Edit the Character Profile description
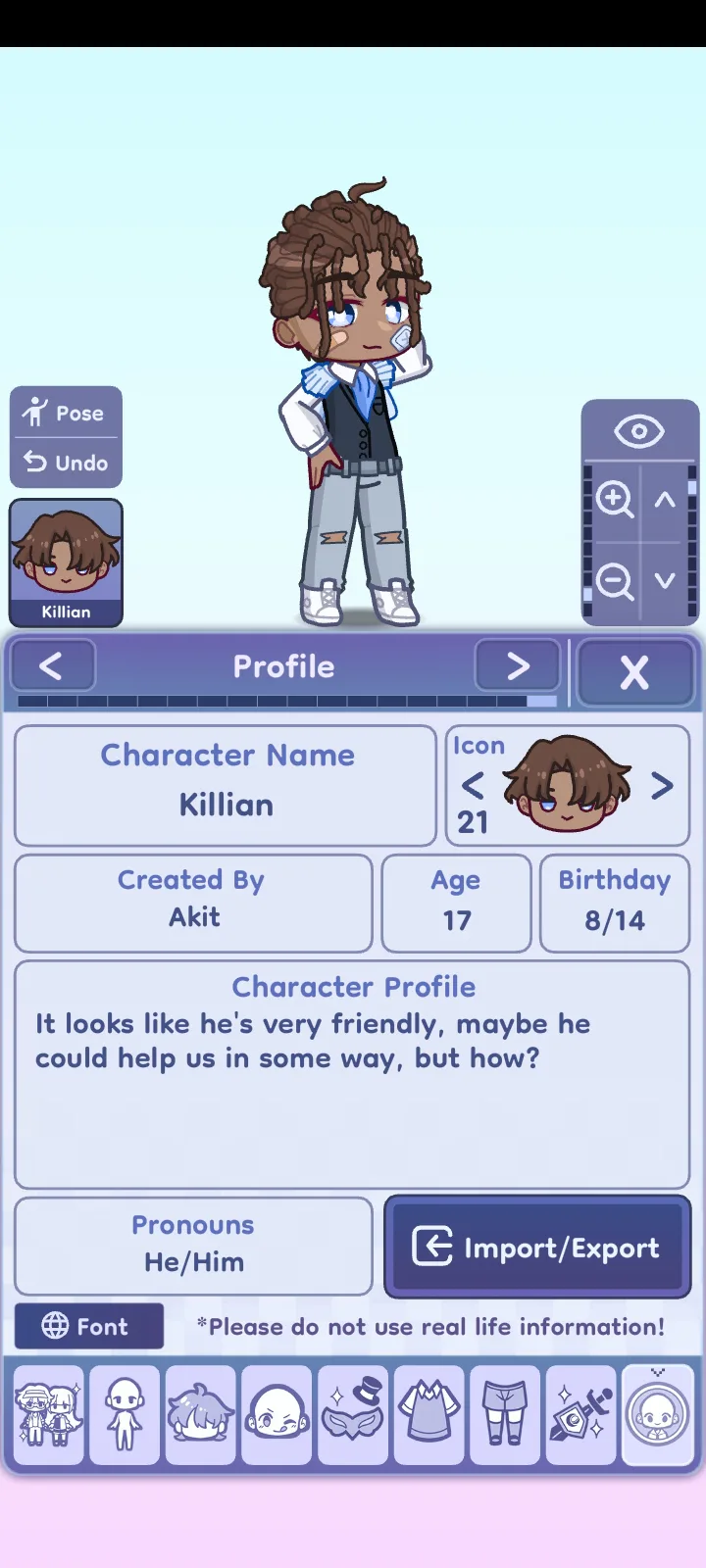Viewport: 706px width, 1568px height. click(x=352, y=1088)
